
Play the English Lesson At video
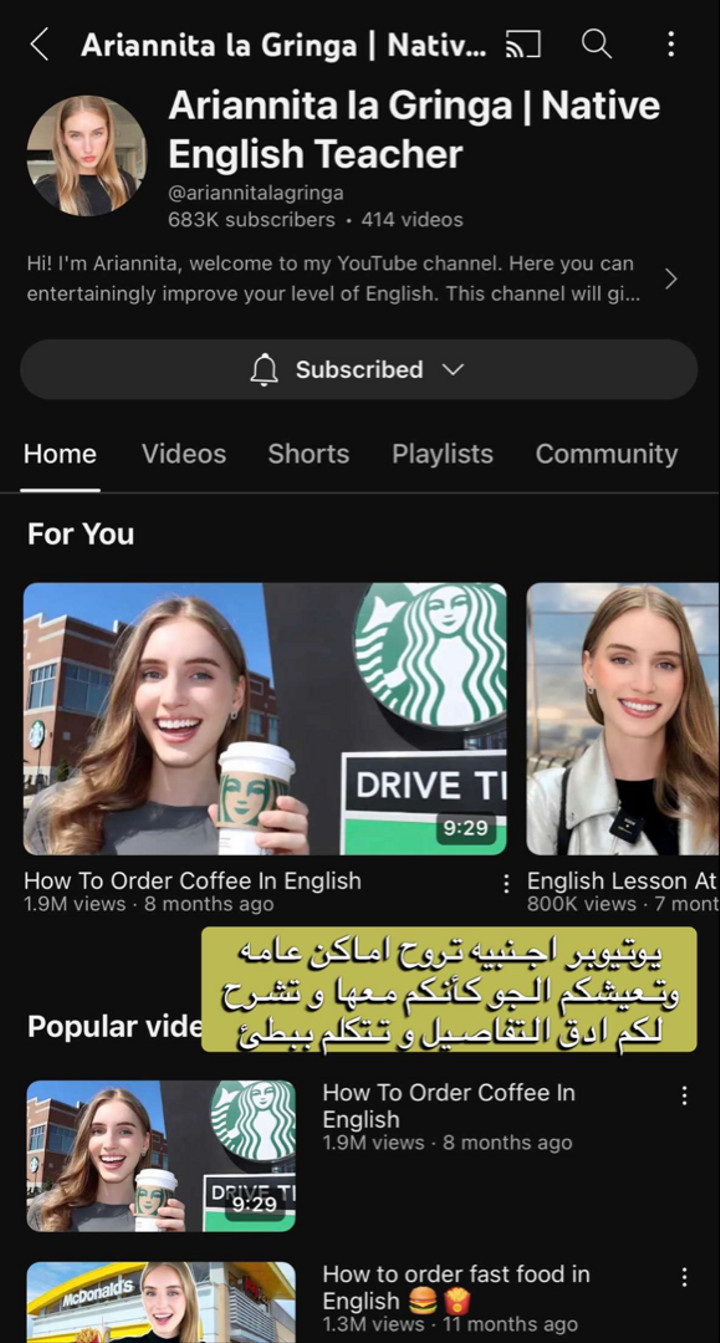[x=623, y=719]
